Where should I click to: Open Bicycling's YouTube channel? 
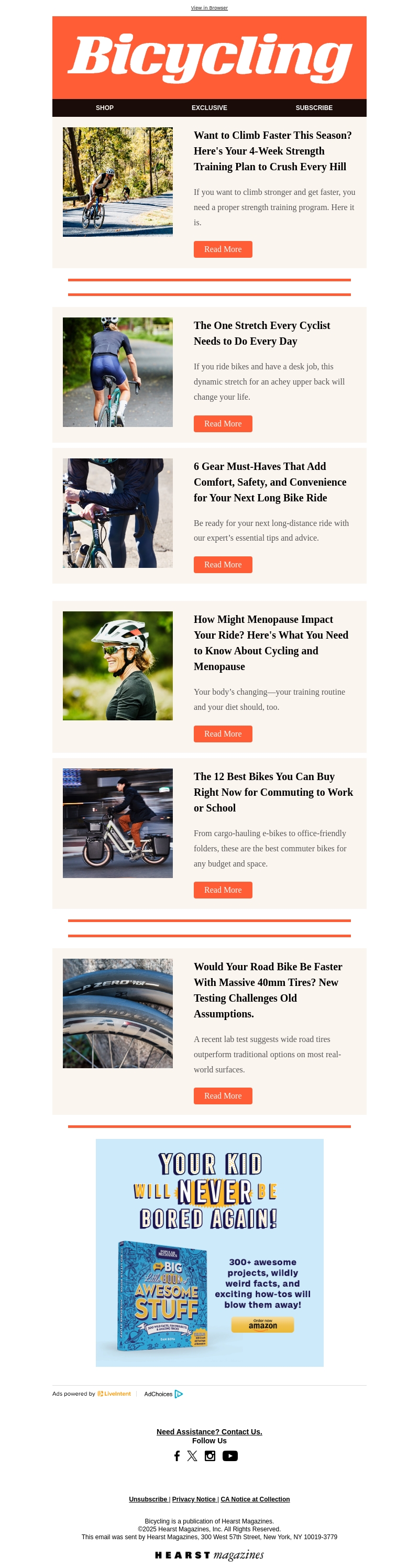(230, 1456)
